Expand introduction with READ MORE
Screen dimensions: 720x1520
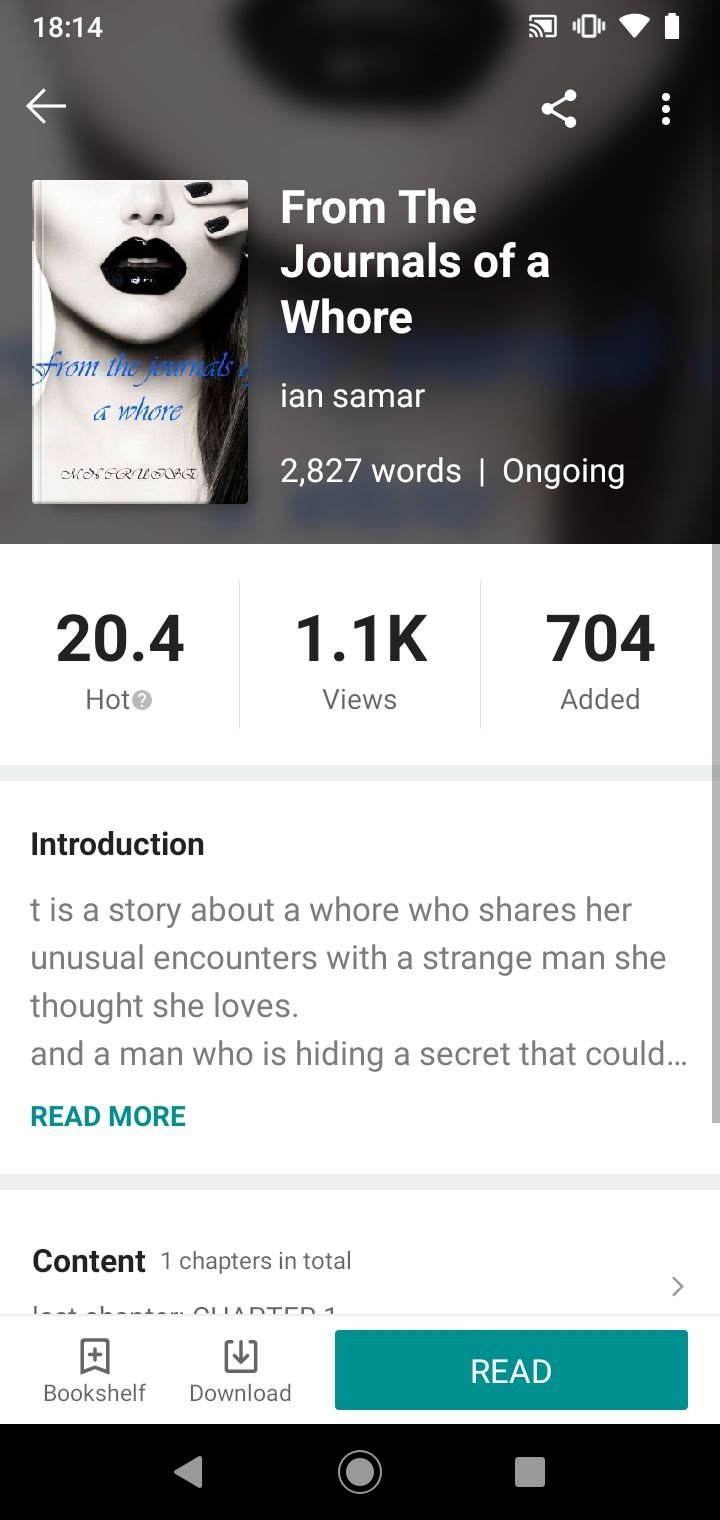point(108,1116)
